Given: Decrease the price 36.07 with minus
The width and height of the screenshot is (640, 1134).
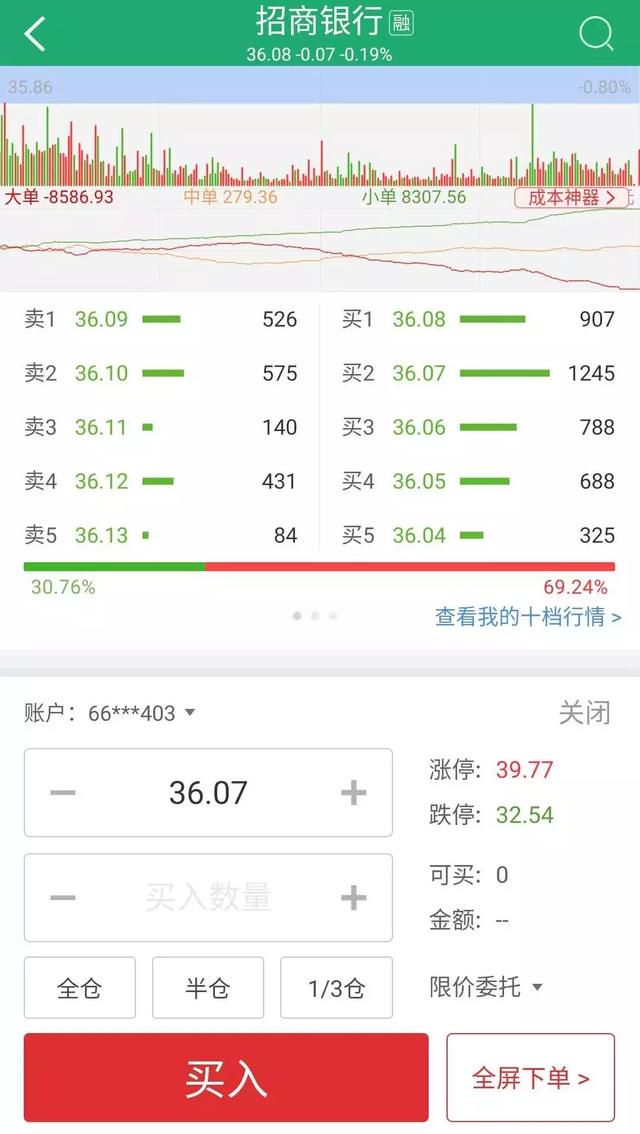Looking at the screenshot, I should coord(63,793).
